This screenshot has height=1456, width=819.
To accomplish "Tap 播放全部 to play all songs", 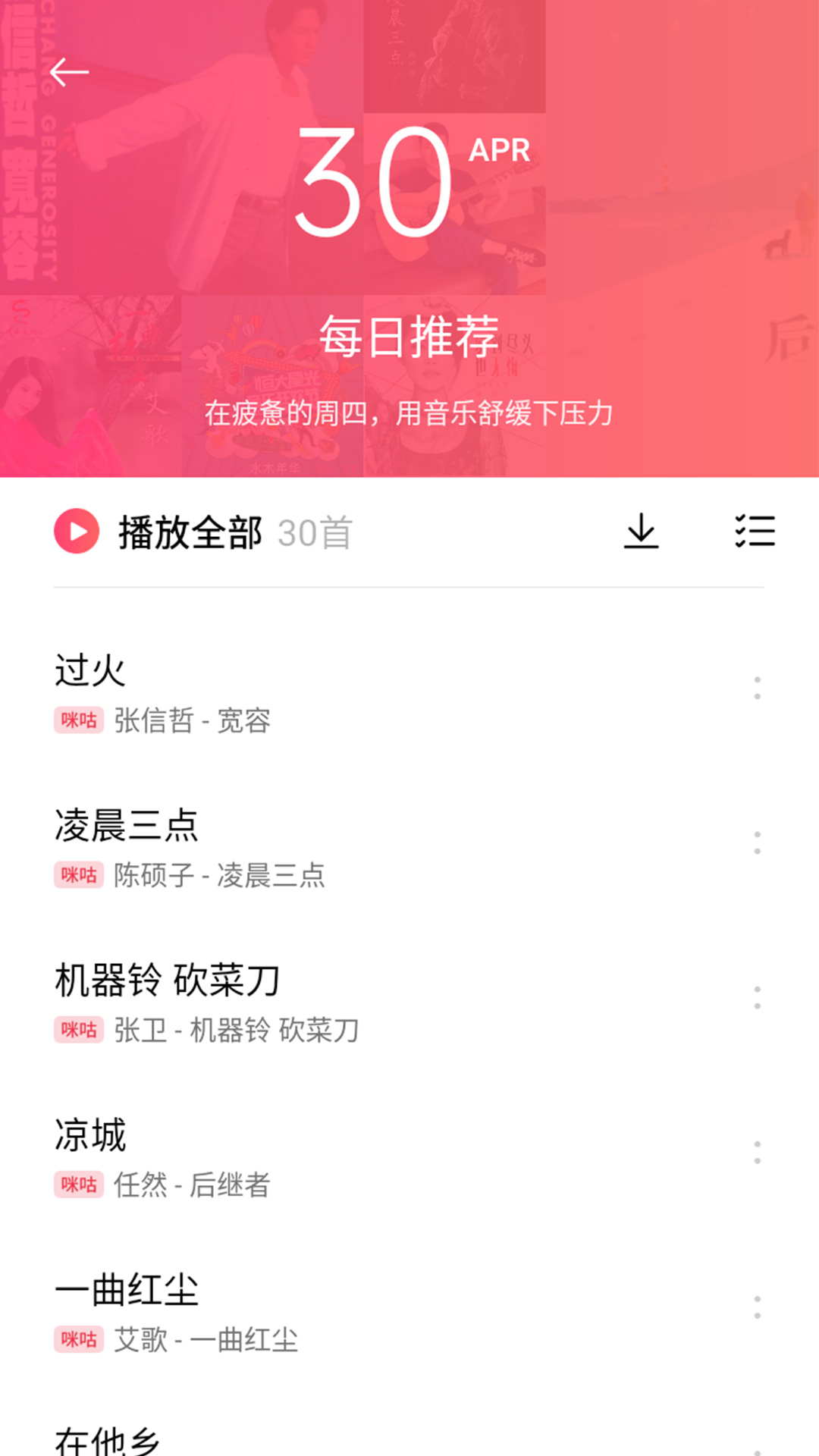I will click(190, 531).
